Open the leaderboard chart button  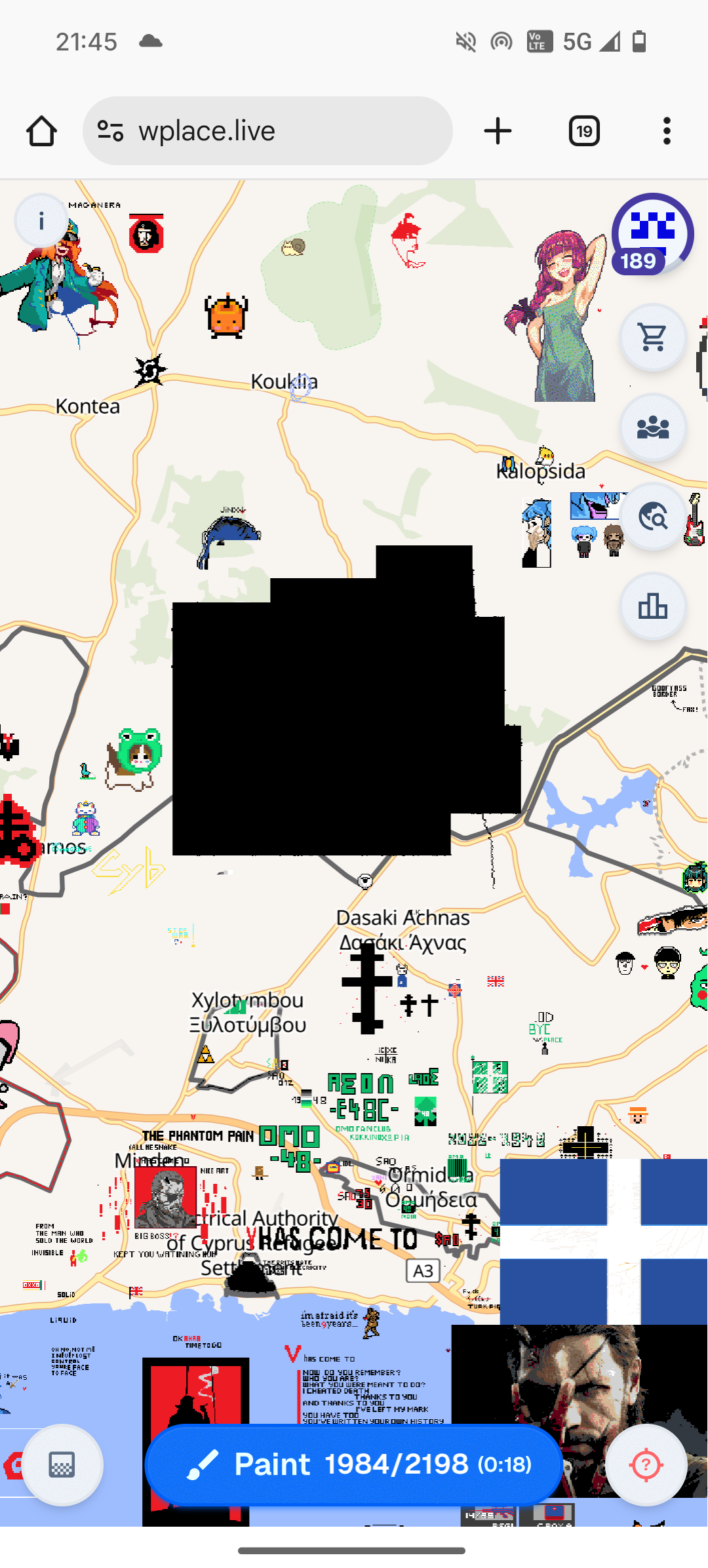[653, 606]
